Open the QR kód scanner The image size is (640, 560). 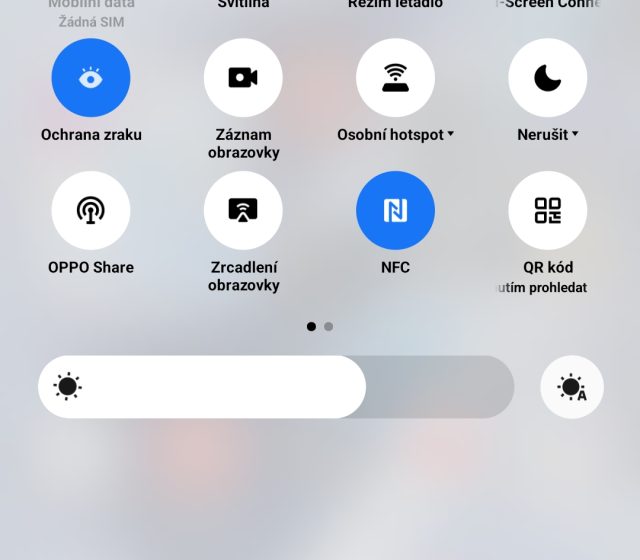coord(547,210)
